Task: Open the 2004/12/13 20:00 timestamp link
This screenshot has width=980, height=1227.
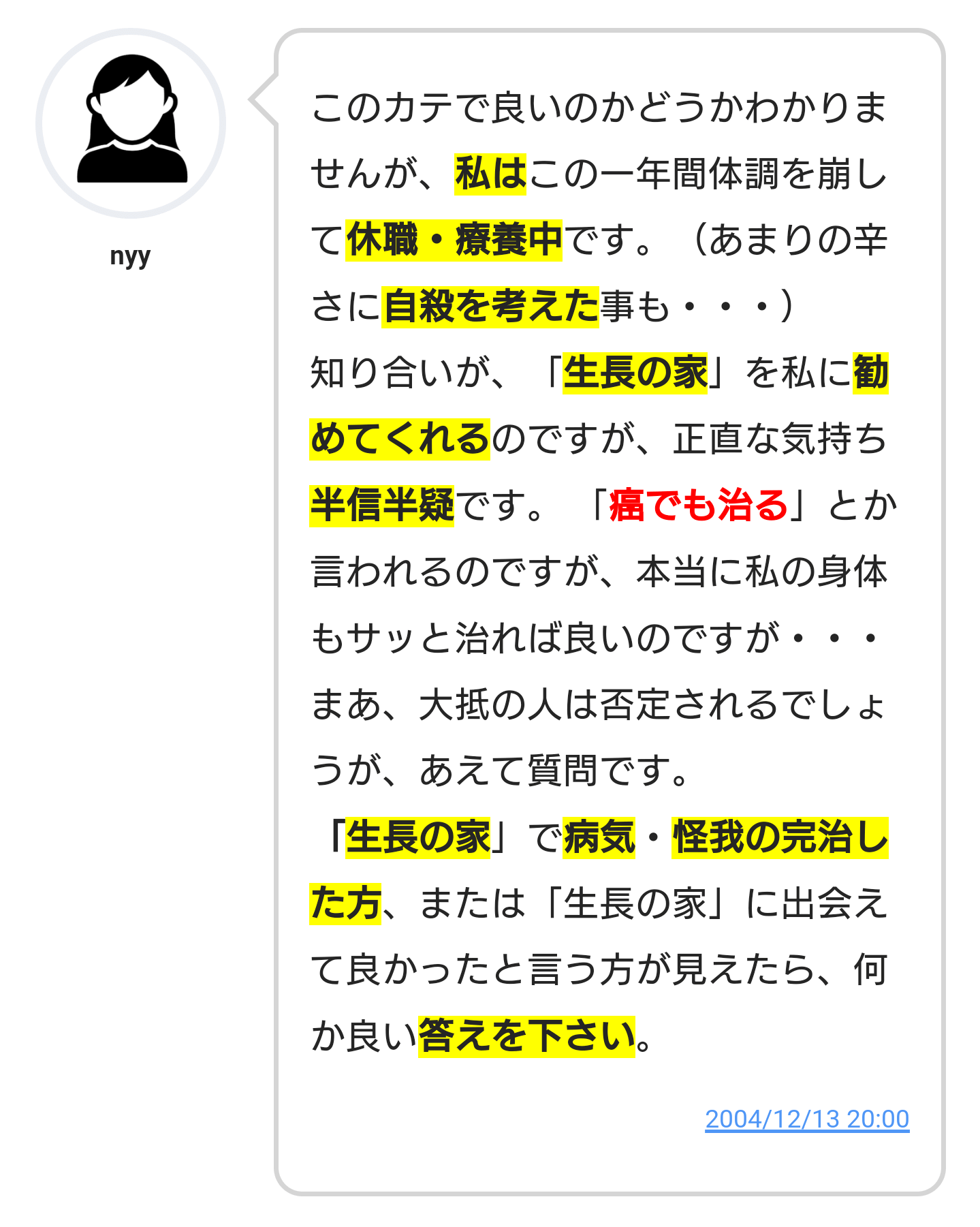Action: (x=806, y=1119)
